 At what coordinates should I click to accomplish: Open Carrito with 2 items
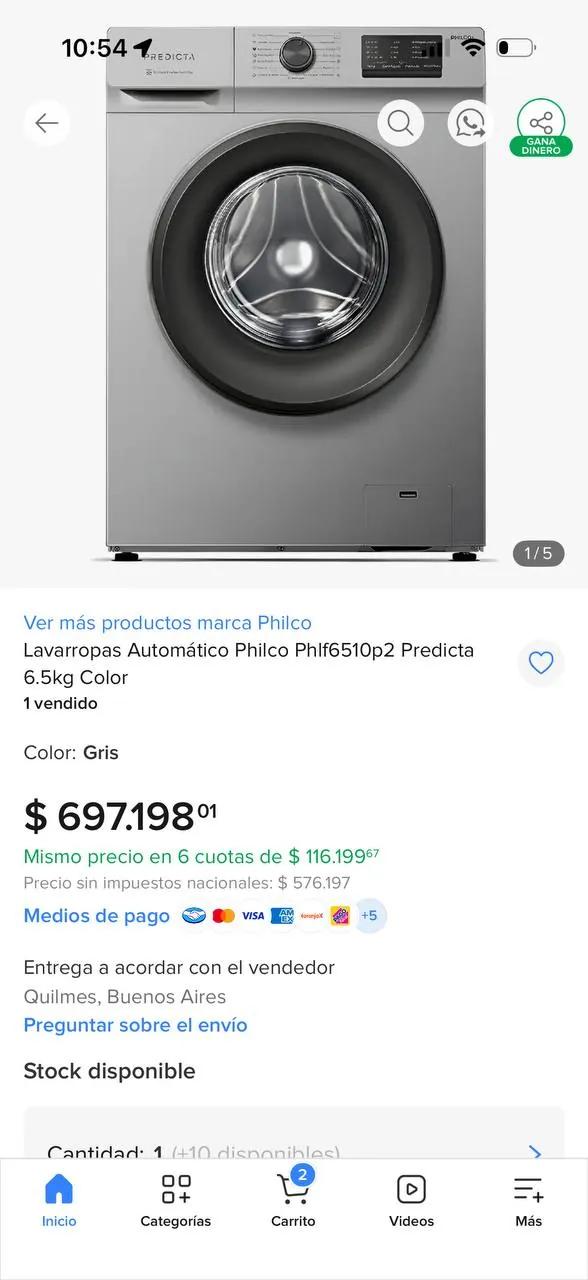tap(294, 1199)
